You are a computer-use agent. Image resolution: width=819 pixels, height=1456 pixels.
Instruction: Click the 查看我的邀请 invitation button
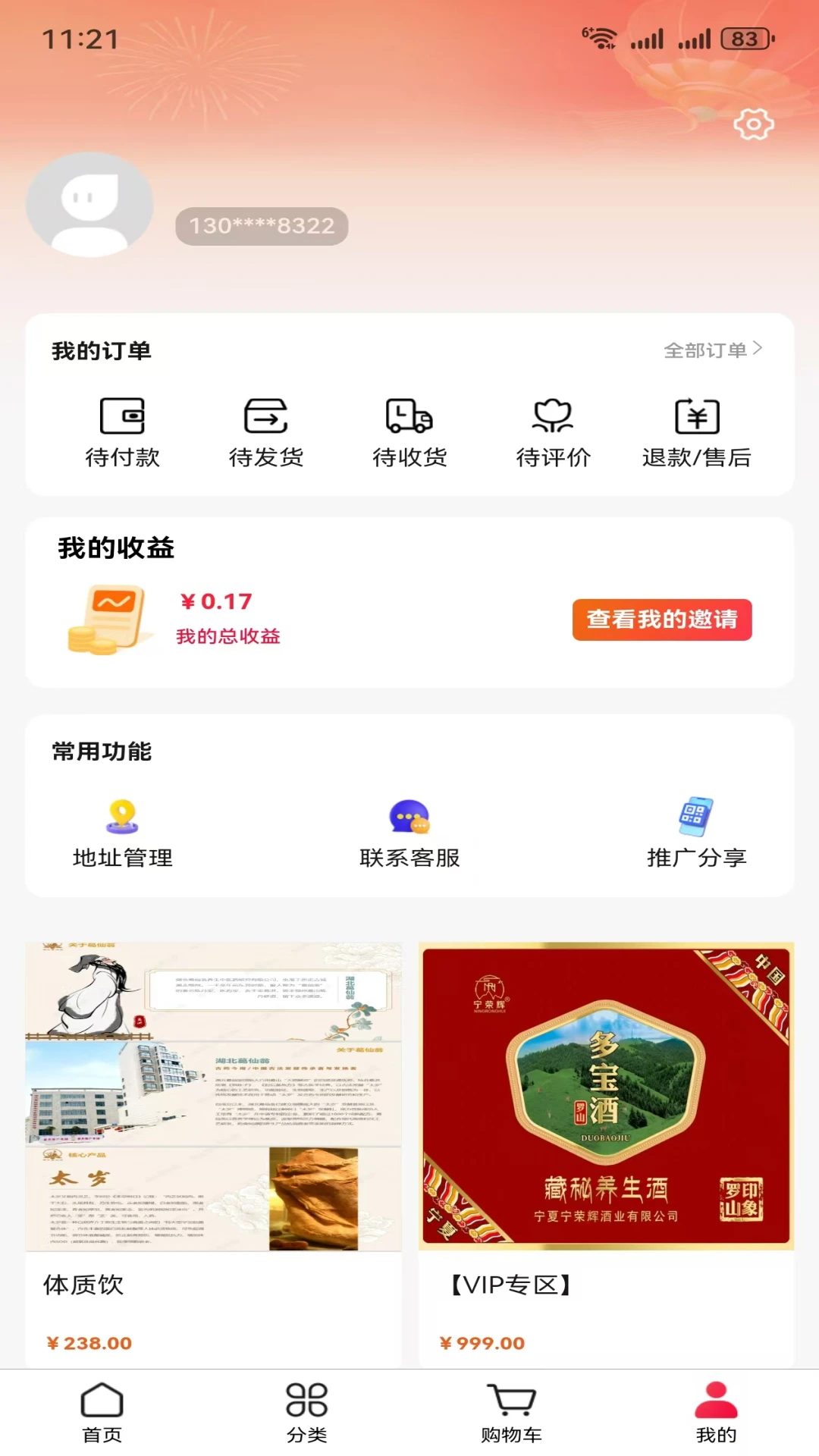point(663,620)
